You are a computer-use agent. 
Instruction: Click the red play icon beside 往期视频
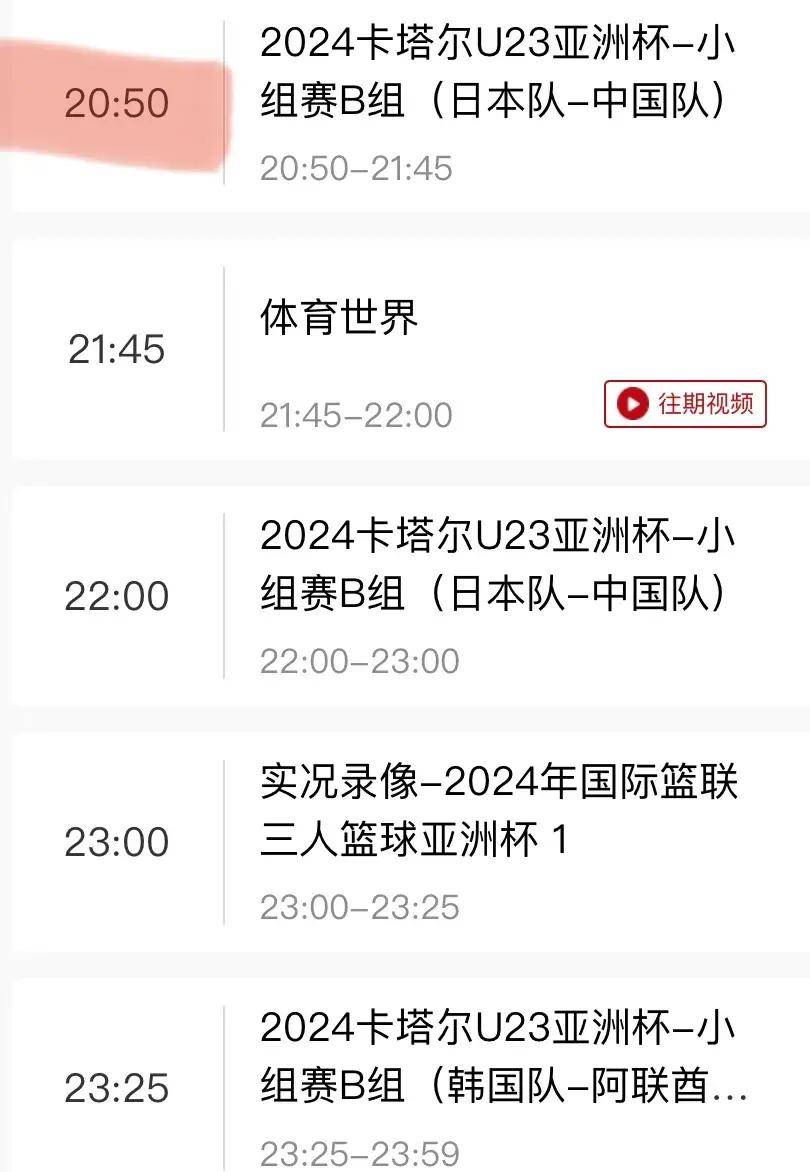(631, 404)
